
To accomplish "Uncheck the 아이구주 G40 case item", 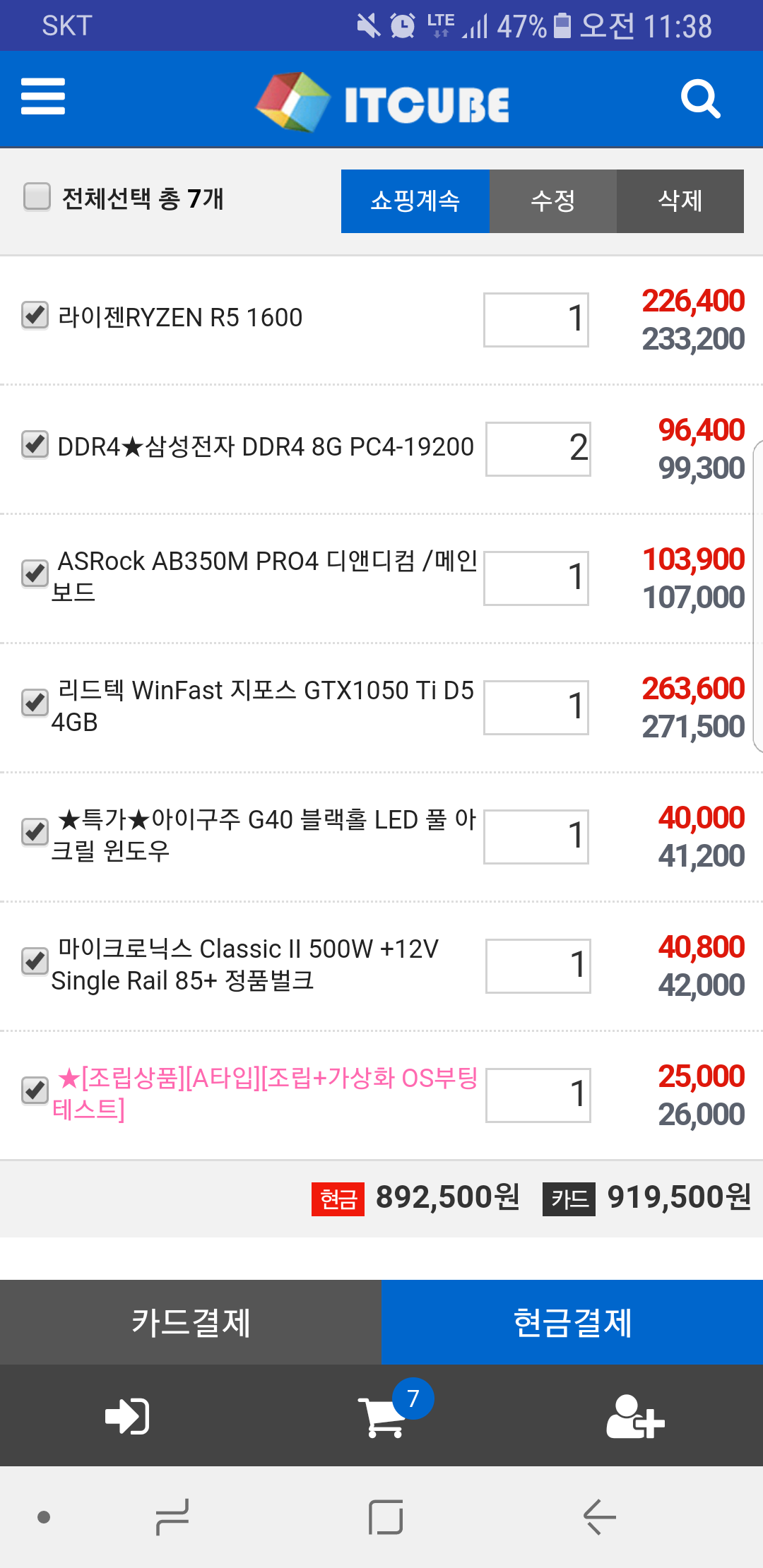I will tap(35, 832).
